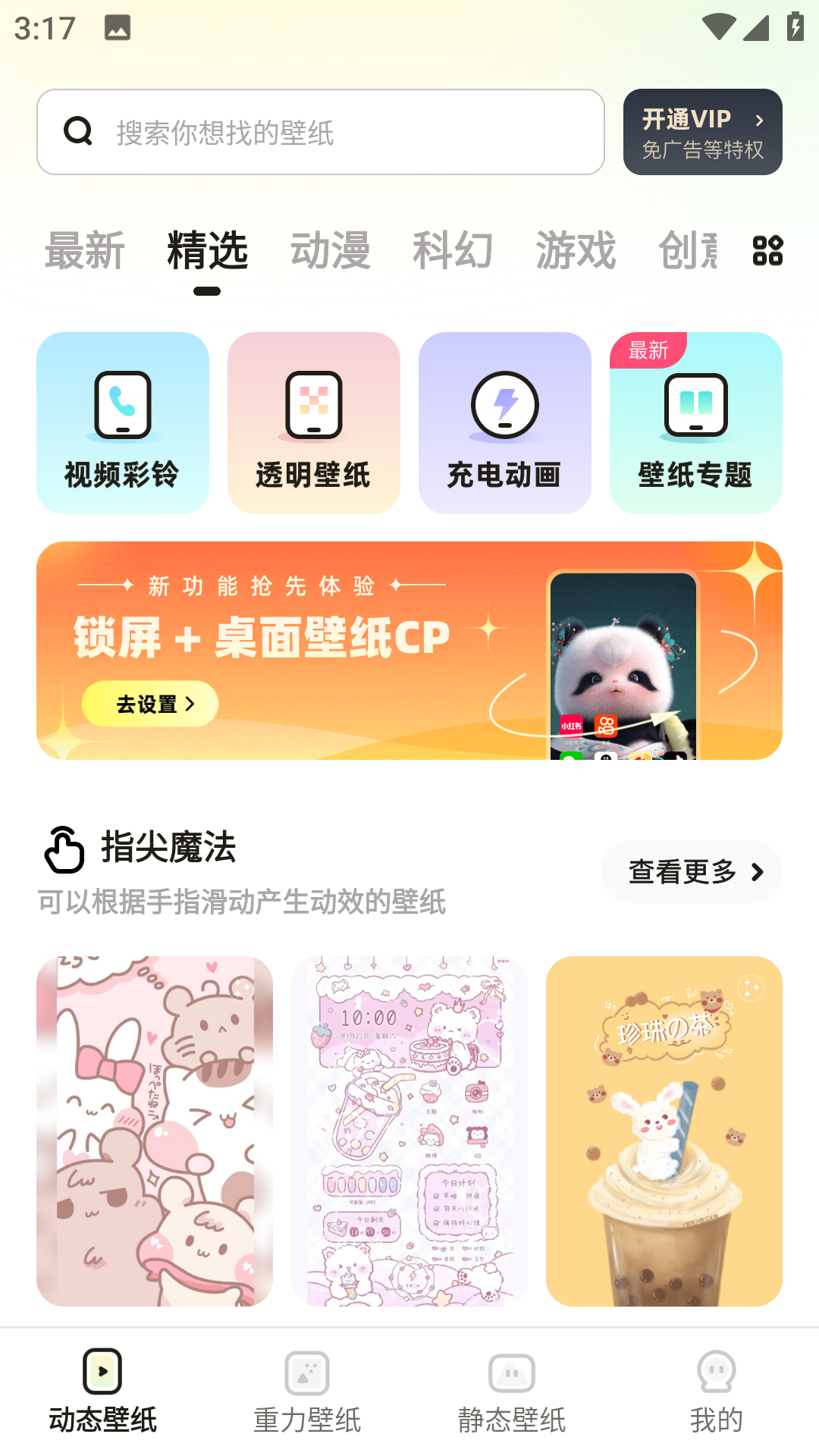Open 视频彩铃 section

(123, 422)
